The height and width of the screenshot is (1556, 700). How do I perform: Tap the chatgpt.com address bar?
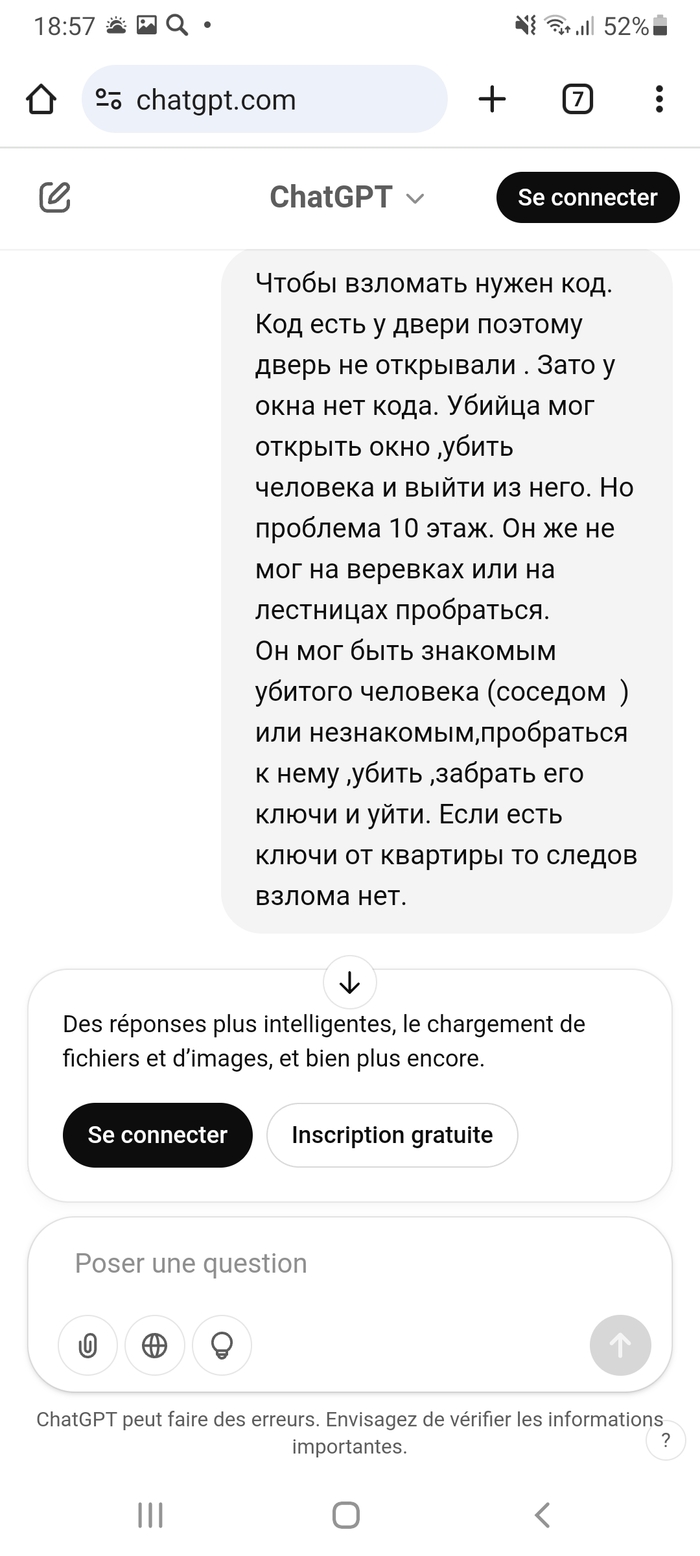264,99
